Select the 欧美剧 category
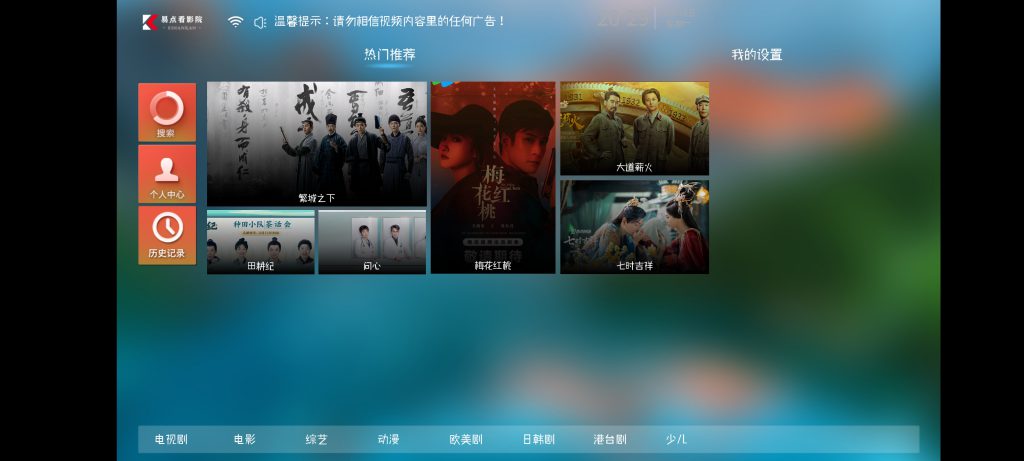 466,440
